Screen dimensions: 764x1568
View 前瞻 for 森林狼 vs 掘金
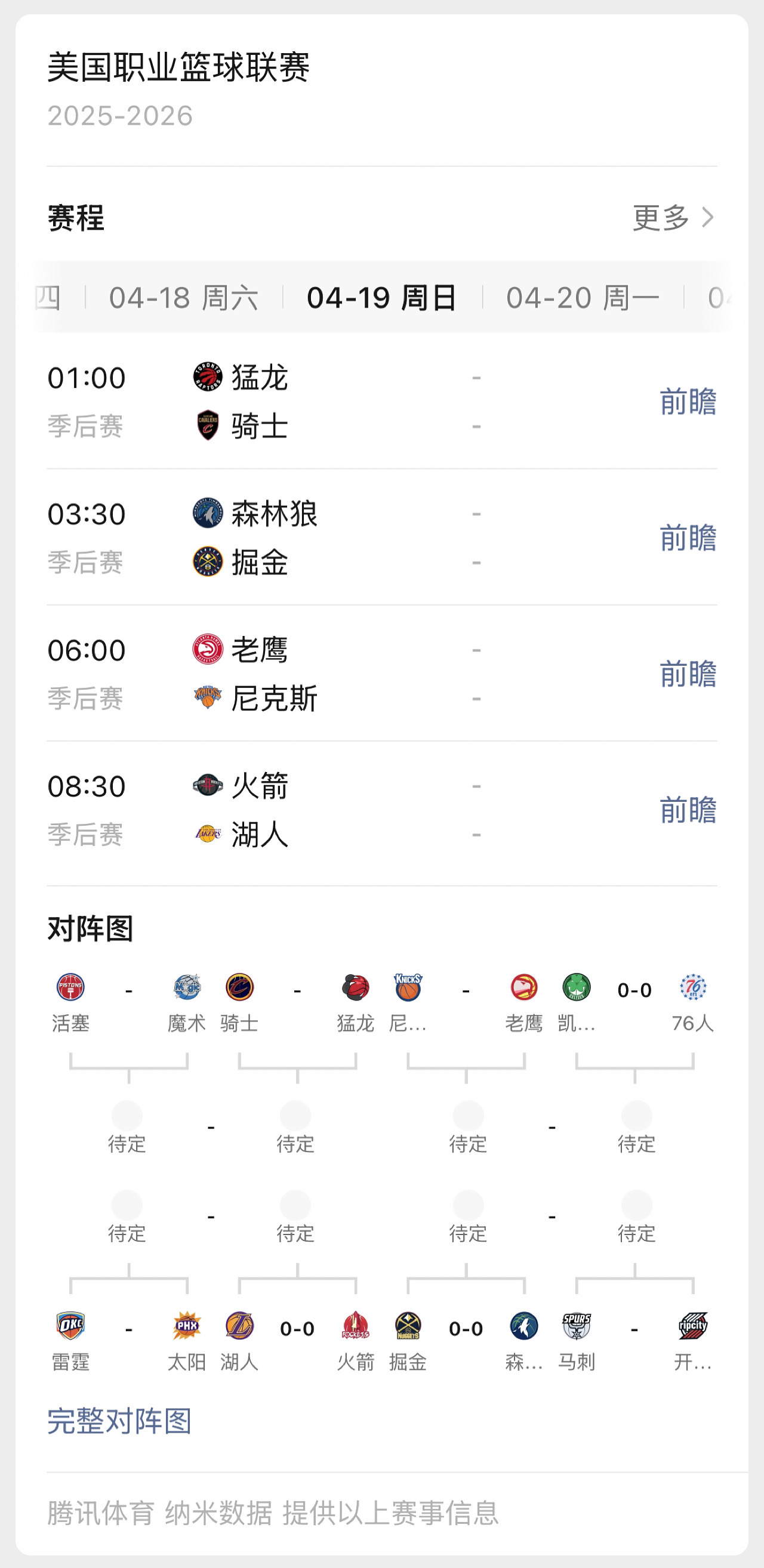click(x=688, y=538)
